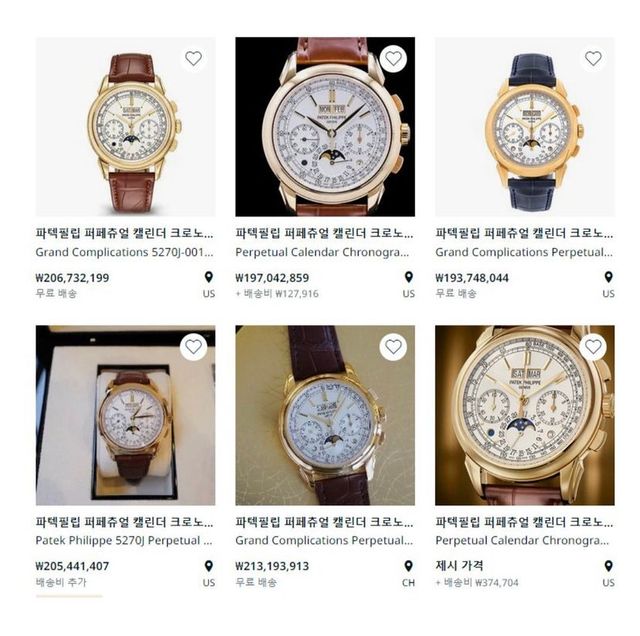This screenshot has height=636, width=640.
Task: View the ₩197,042,859 Perpetual Calendar Chronograph listing
Action: click(324, 253)
